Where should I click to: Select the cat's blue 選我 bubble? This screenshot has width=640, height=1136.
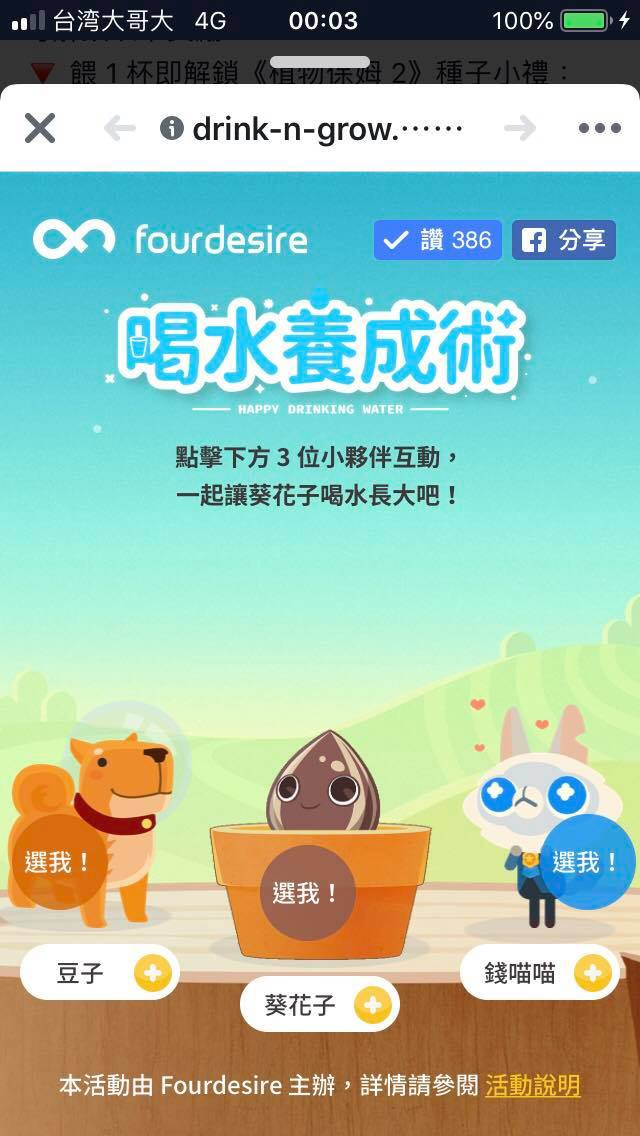pyautogui.click(x=587, y=861)
